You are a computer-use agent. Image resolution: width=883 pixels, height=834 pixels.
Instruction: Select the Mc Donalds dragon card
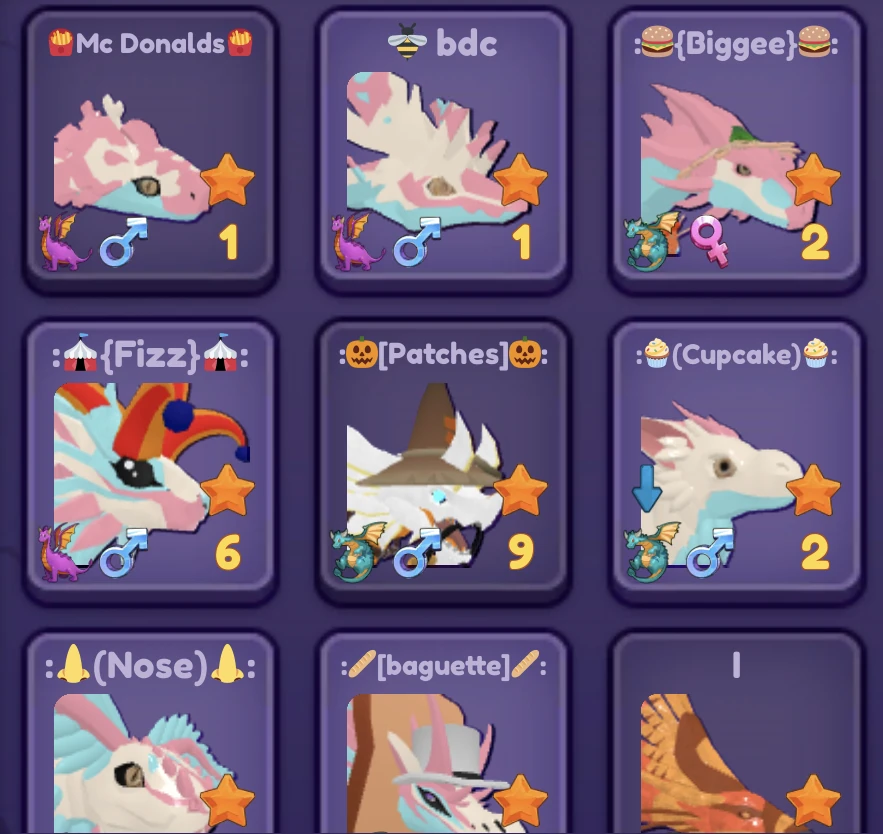[x=150, y=150]
